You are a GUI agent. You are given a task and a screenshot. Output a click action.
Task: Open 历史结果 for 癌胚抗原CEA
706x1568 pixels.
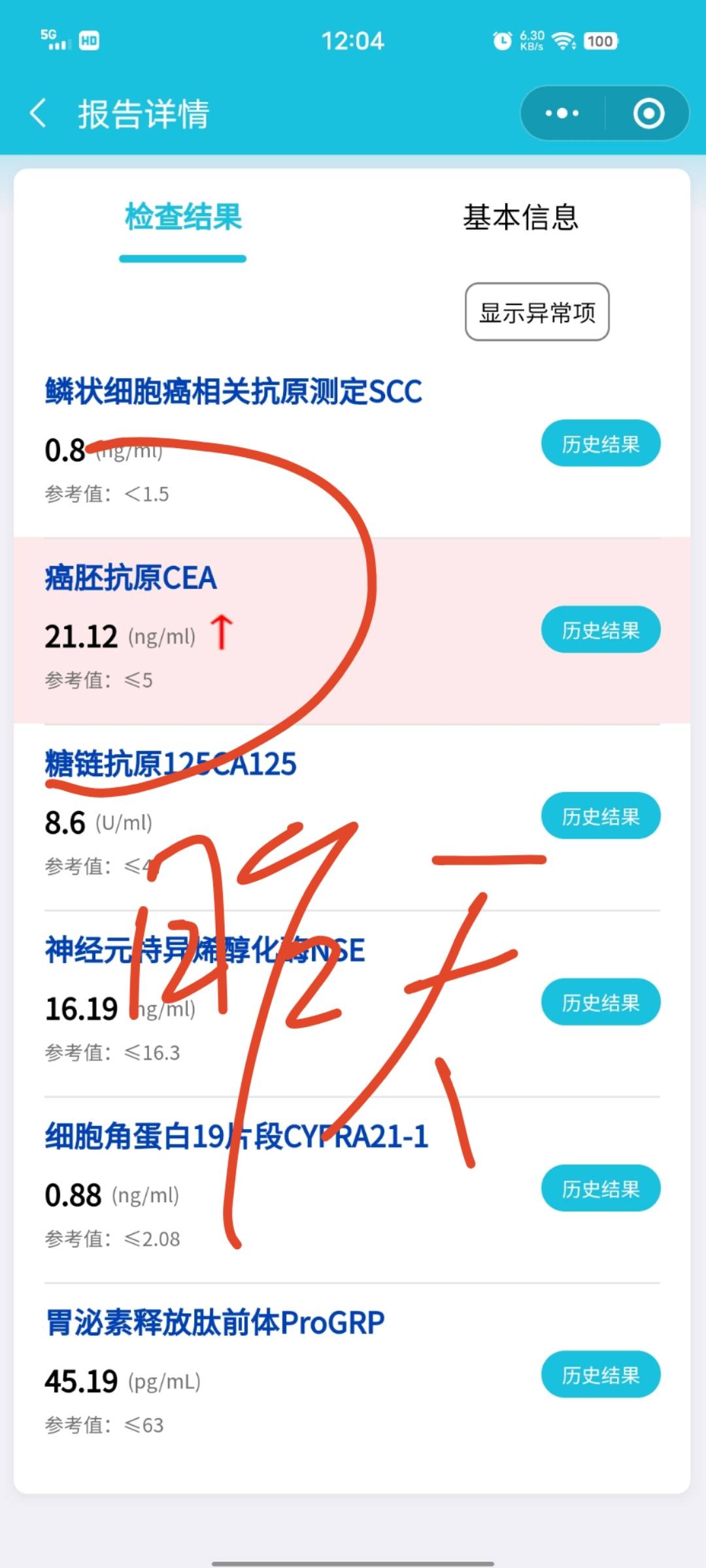(600, 629)
